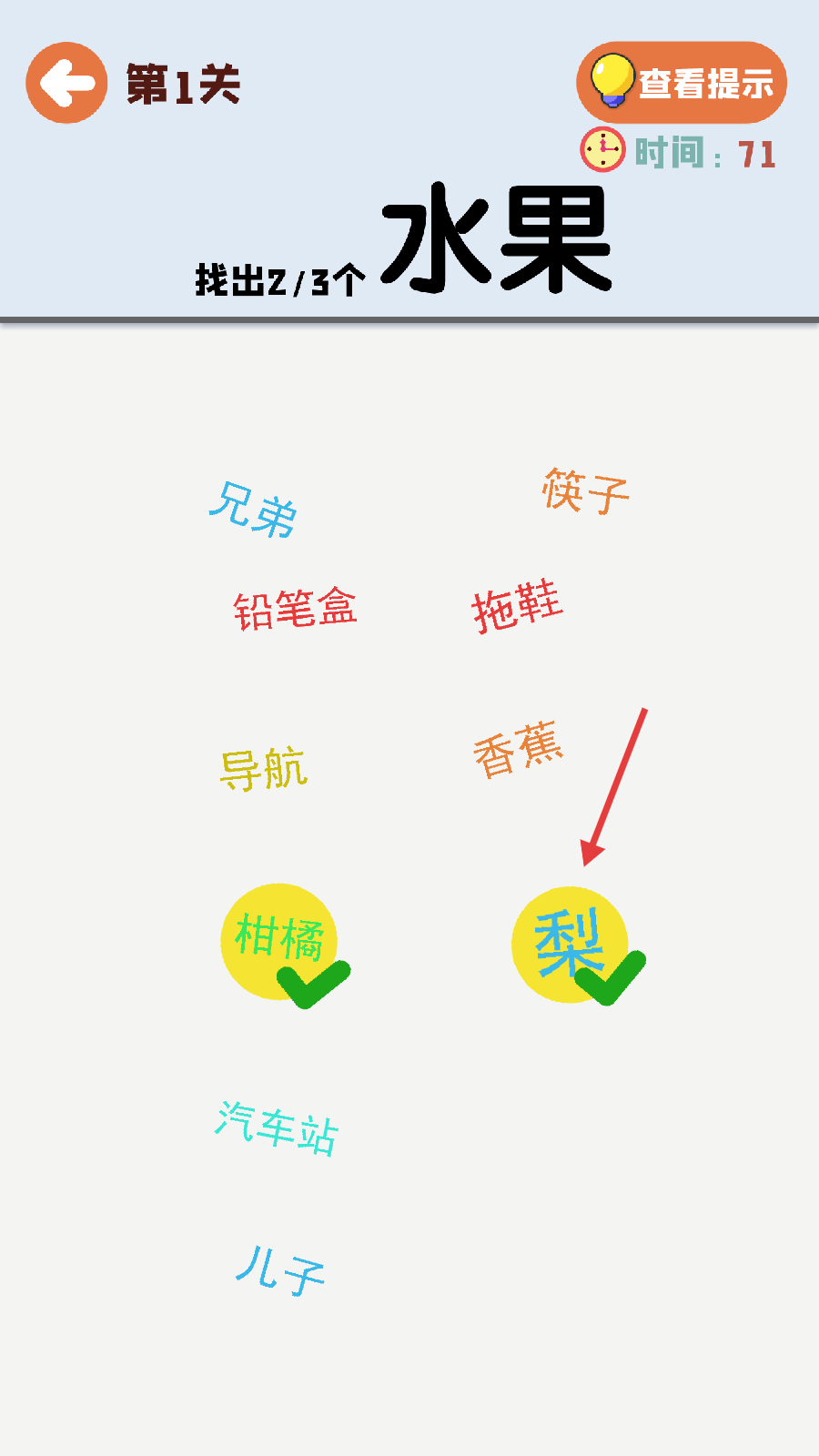The width and height of the screenshot is (819, 1456).
Task: Tap the orange back arrow
Action: click(66, 83)
